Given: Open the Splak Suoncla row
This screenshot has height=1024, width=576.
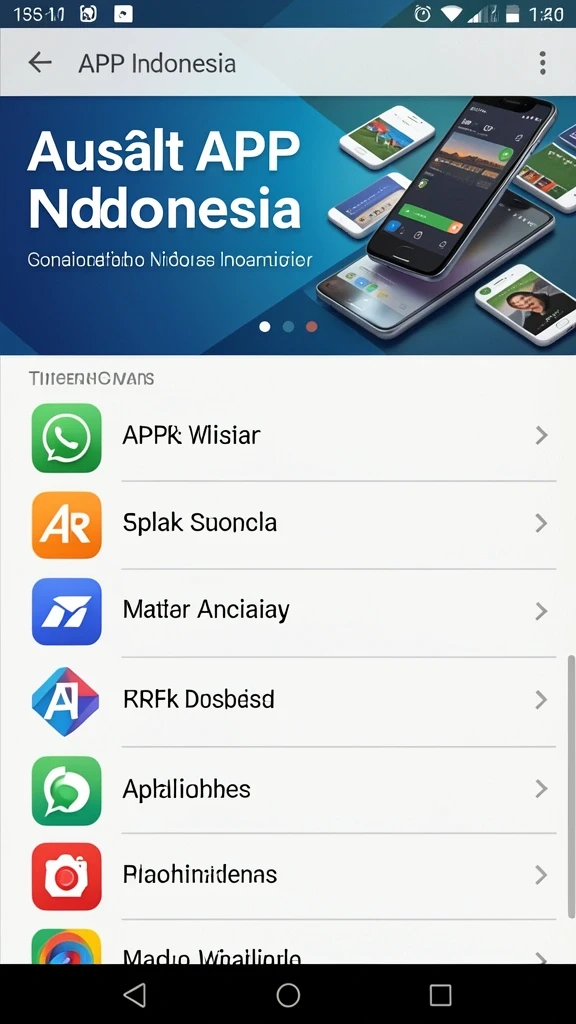Looking at the screenshot, I should tap(288, 524).
